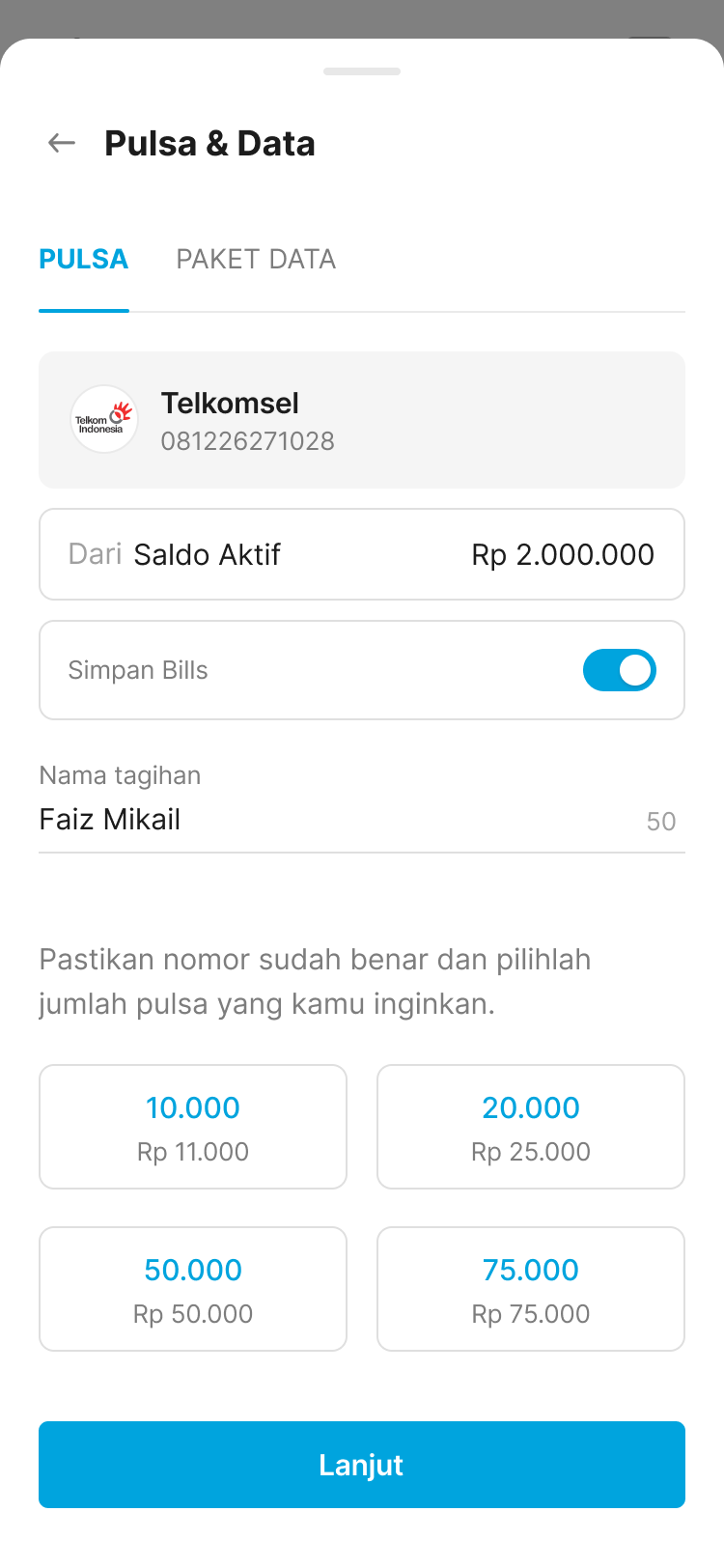Click the Rp 2.000.000 balance amount
The image size is (724, 1568).
click(562, 554)
